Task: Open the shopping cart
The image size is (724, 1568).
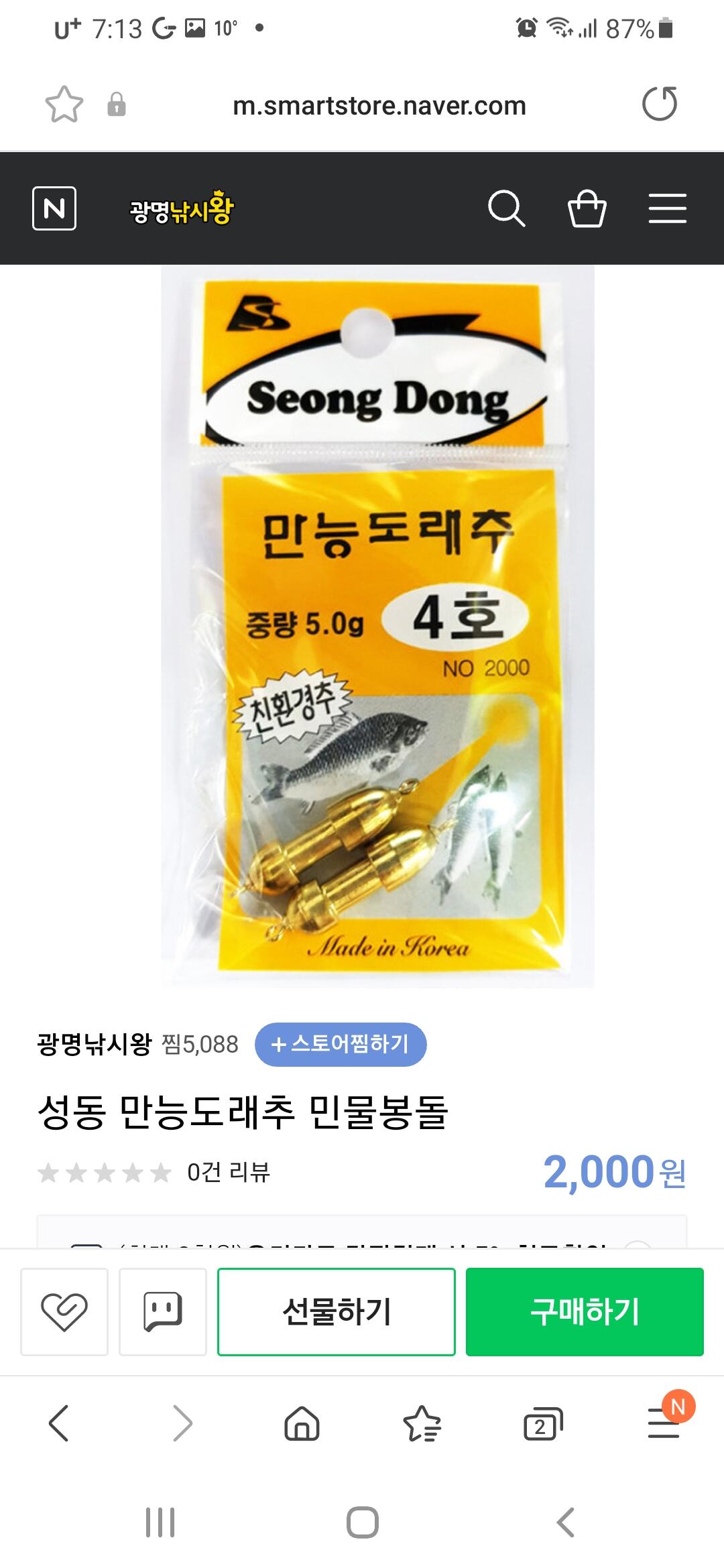Action: pos(587,208)
